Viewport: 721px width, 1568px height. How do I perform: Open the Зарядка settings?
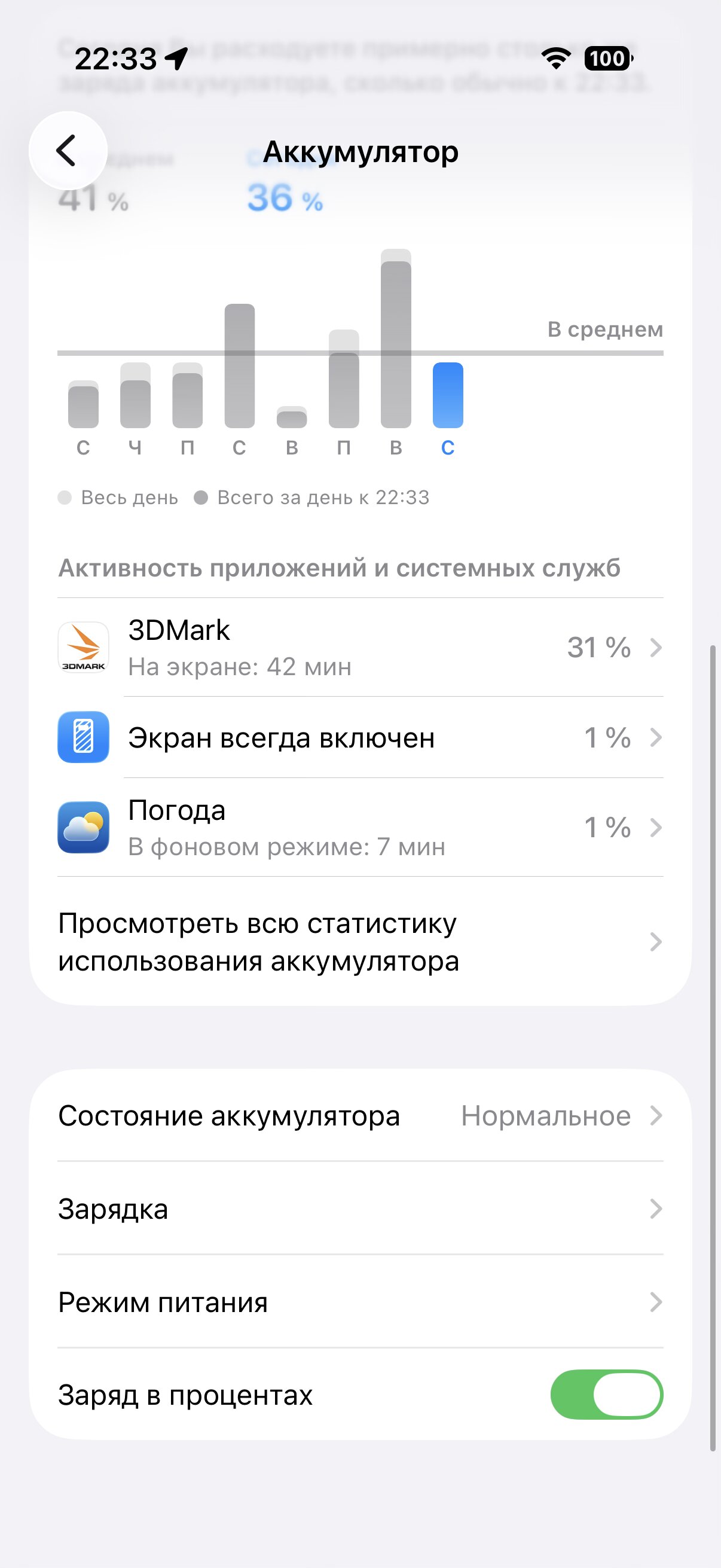click(x=359, y=1209)
